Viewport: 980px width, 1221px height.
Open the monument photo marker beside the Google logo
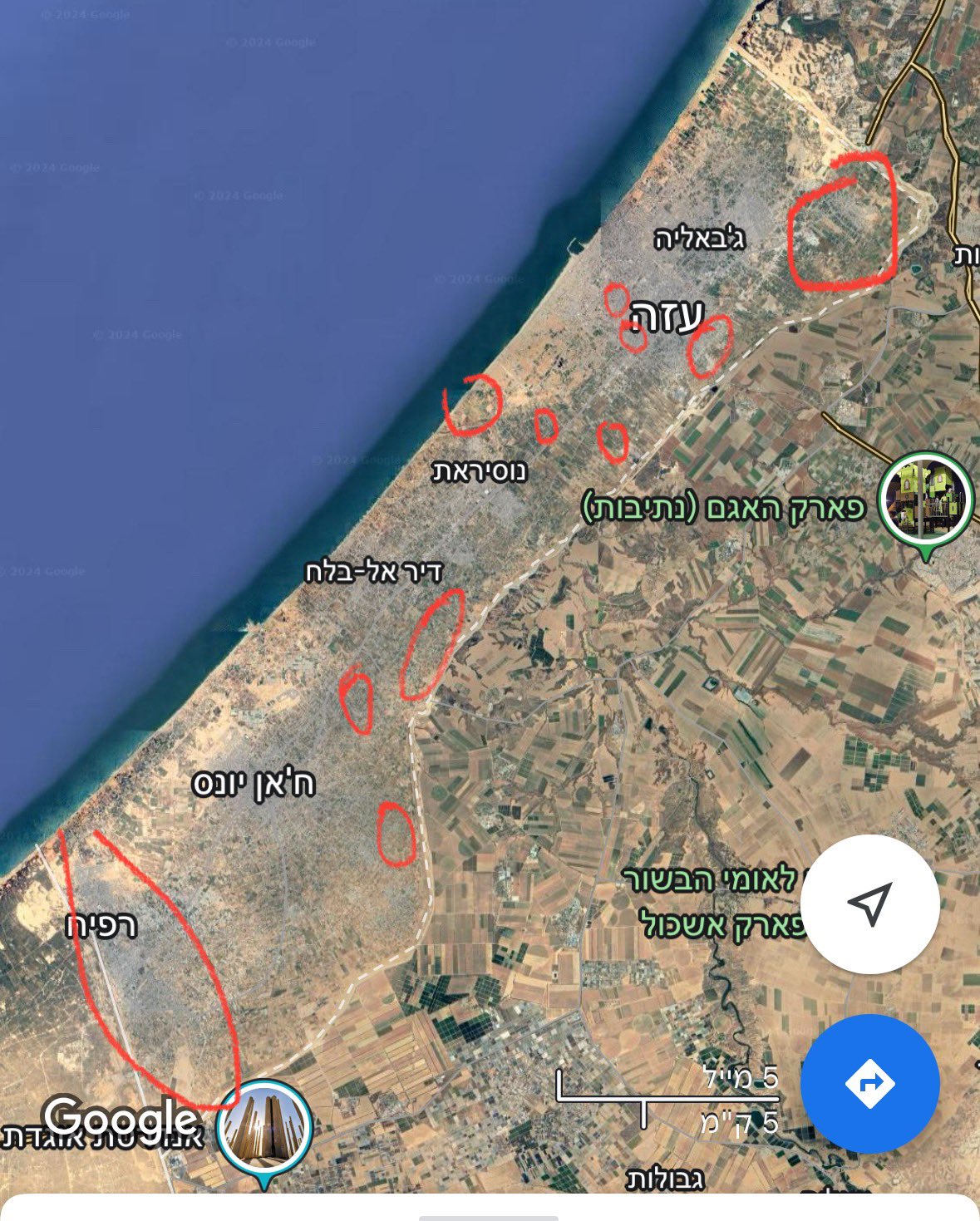tap(264, 1128)
